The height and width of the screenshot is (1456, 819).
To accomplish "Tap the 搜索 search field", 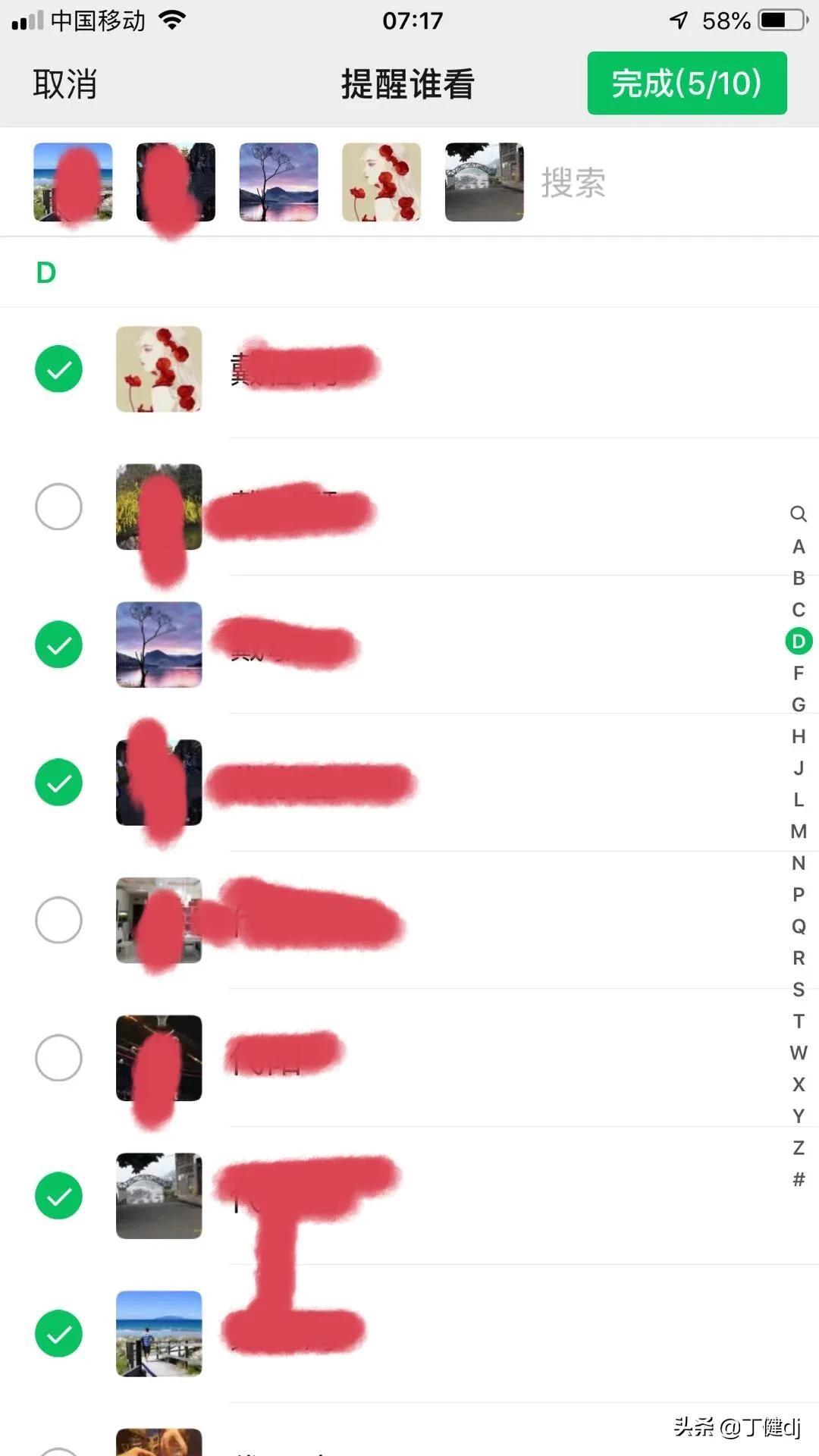I will click(573, 183).
